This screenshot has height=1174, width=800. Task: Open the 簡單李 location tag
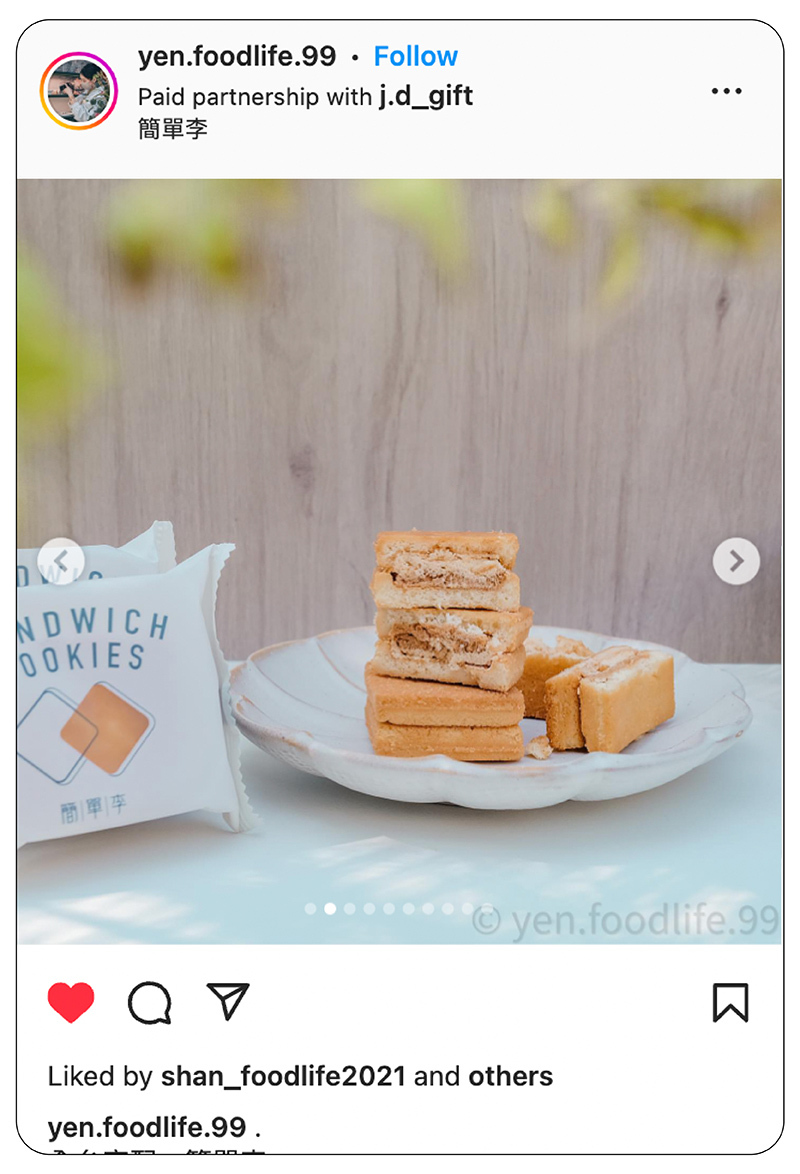(x=173, y=129)
